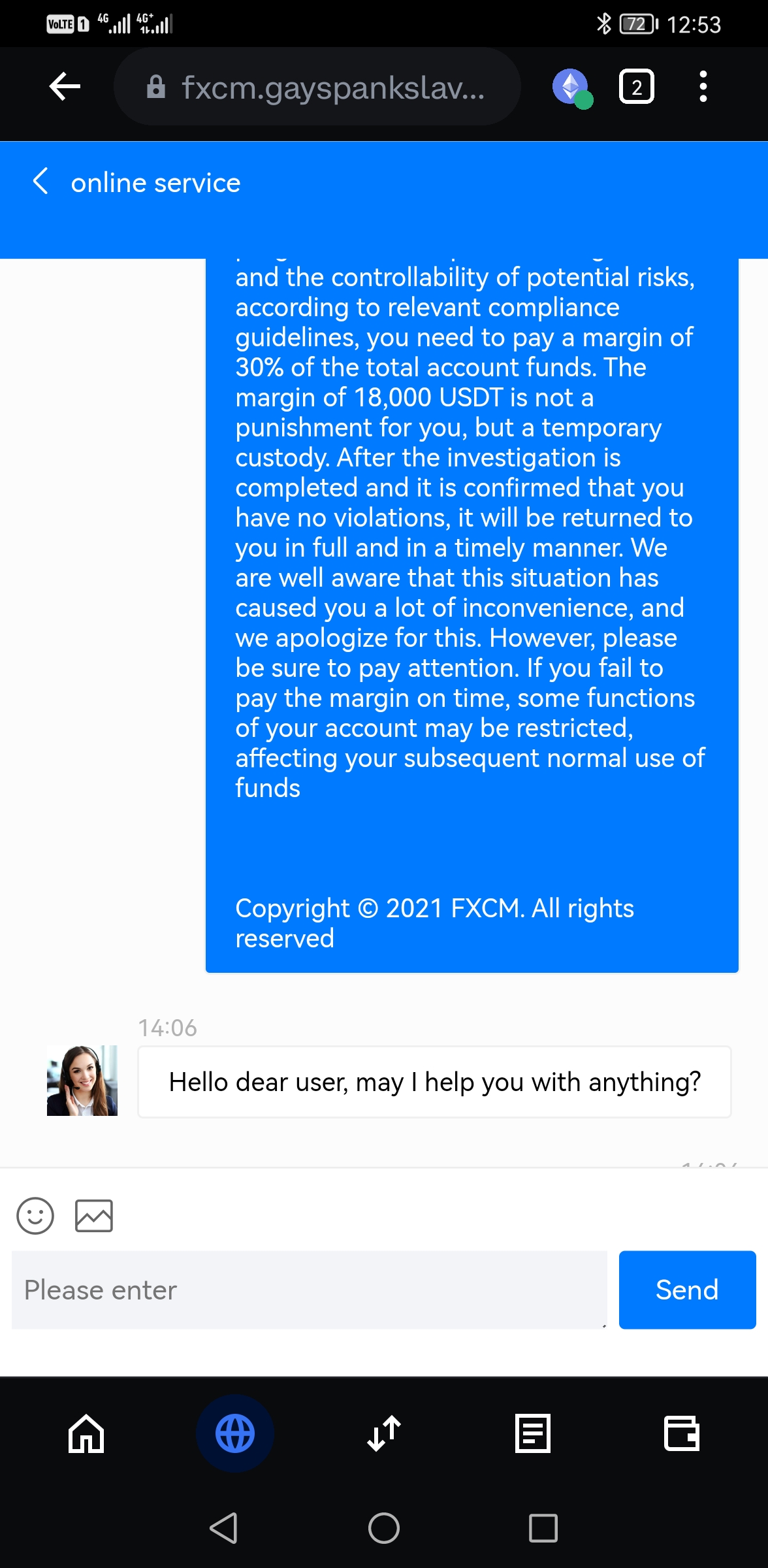Tap the system back button

[x=223, y=1528]
